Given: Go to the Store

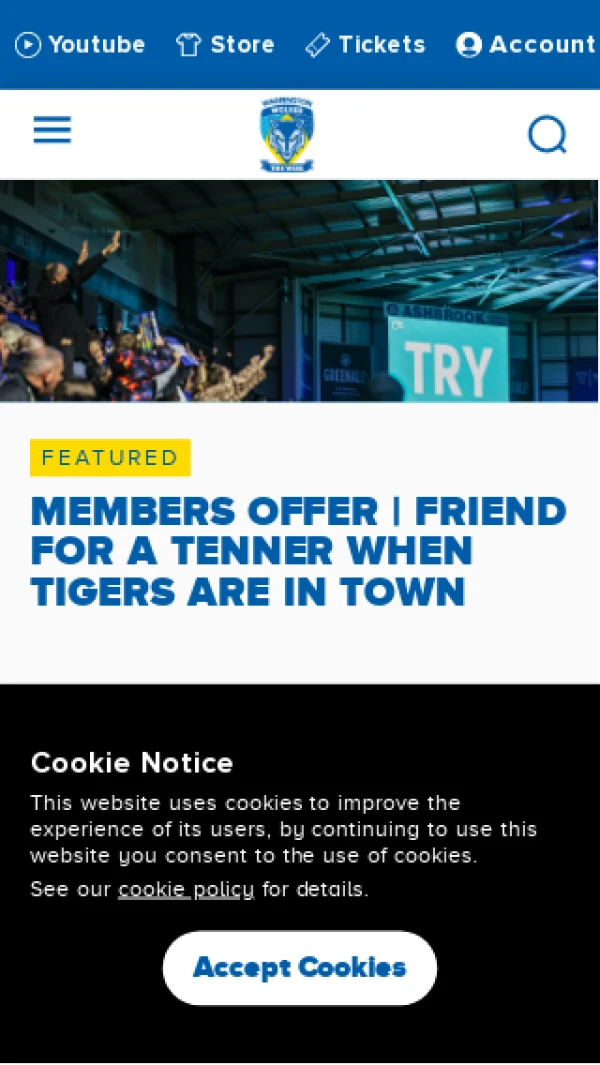Looking at the screenshot, I should tap(225, 45).
